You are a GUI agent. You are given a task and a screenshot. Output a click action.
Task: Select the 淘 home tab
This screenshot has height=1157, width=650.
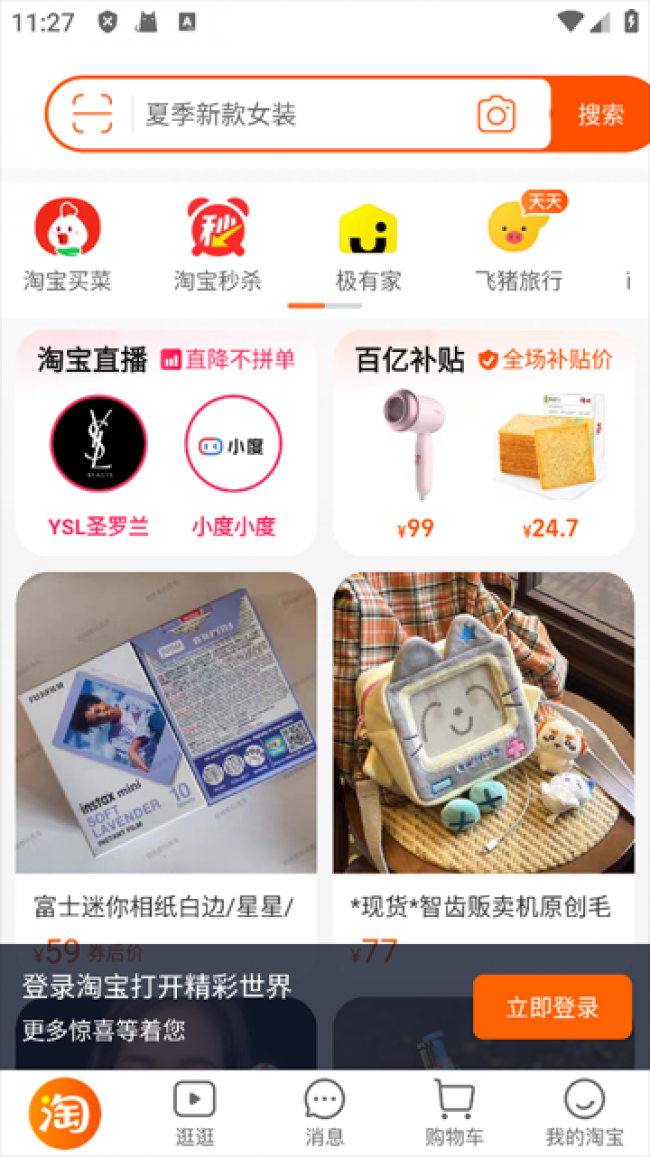coord(65,1112)
